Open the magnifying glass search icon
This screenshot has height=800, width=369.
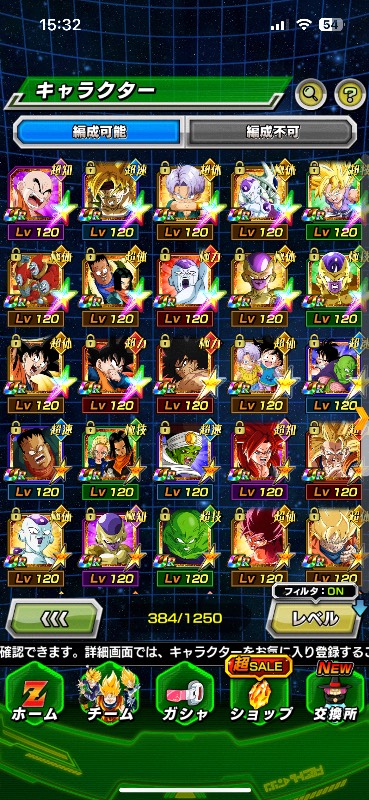point(311,94)
